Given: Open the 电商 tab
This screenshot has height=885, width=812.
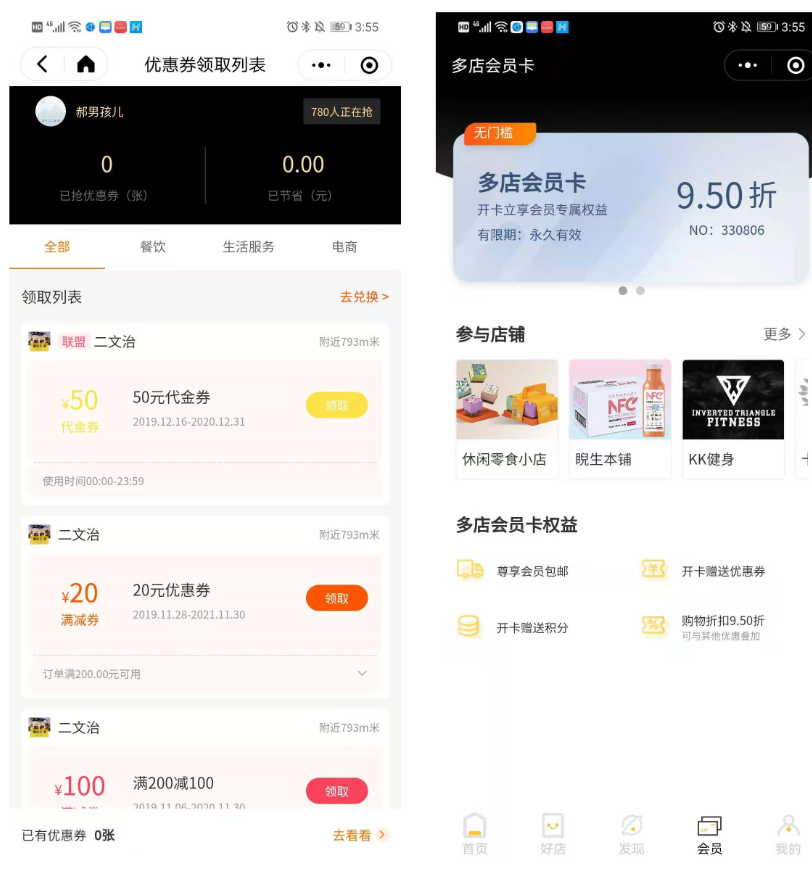Looking at the screenshot, I should [x=344, y=245].
